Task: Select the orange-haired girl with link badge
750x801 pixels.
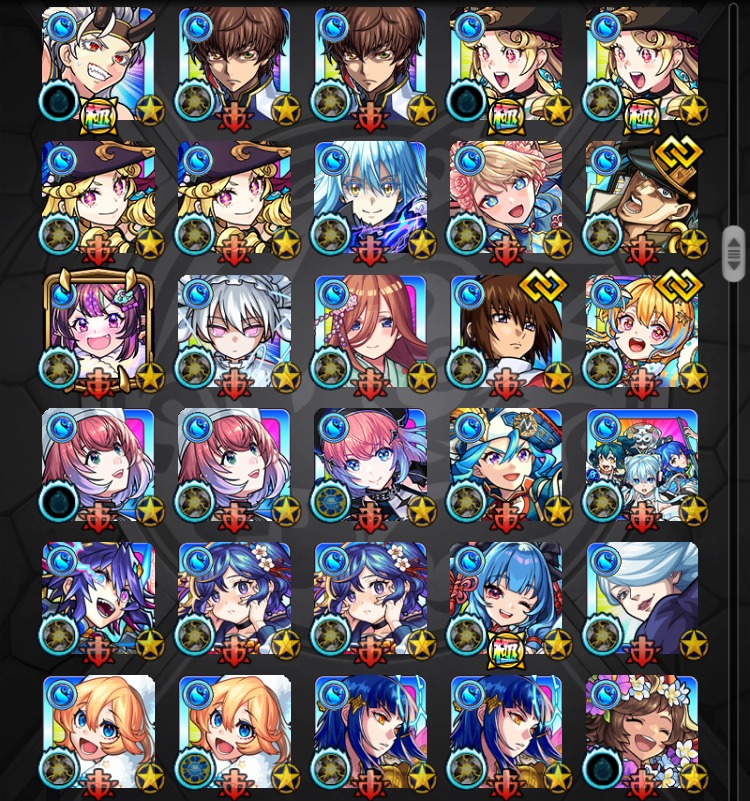Action: tap(642, 332)
